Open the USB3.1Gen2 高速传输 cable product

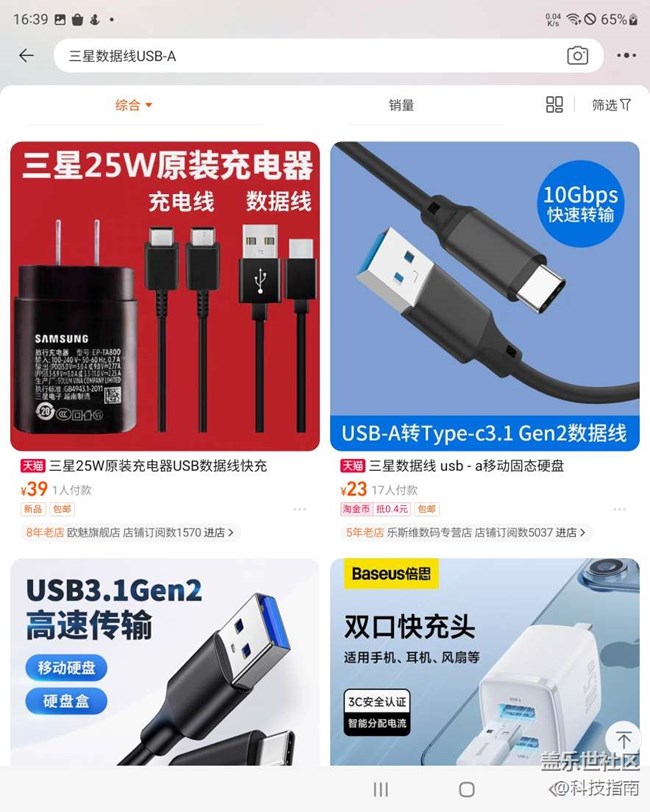(x=165, y=662)
